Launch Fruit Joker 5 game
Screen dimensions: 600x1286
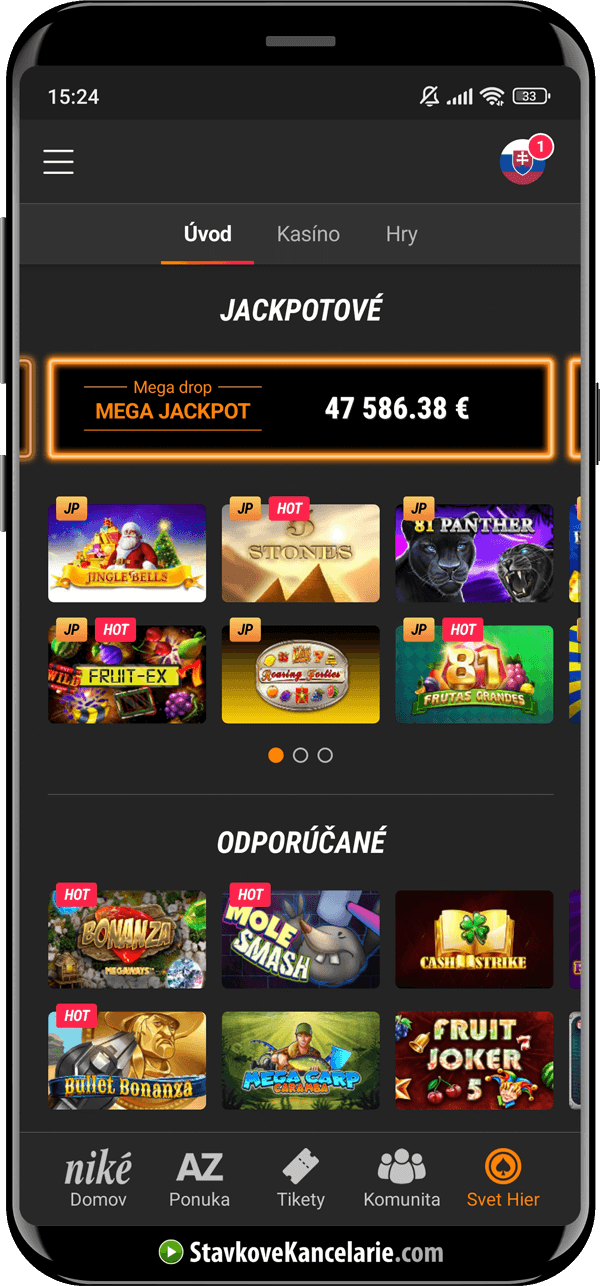[474, 1060]
